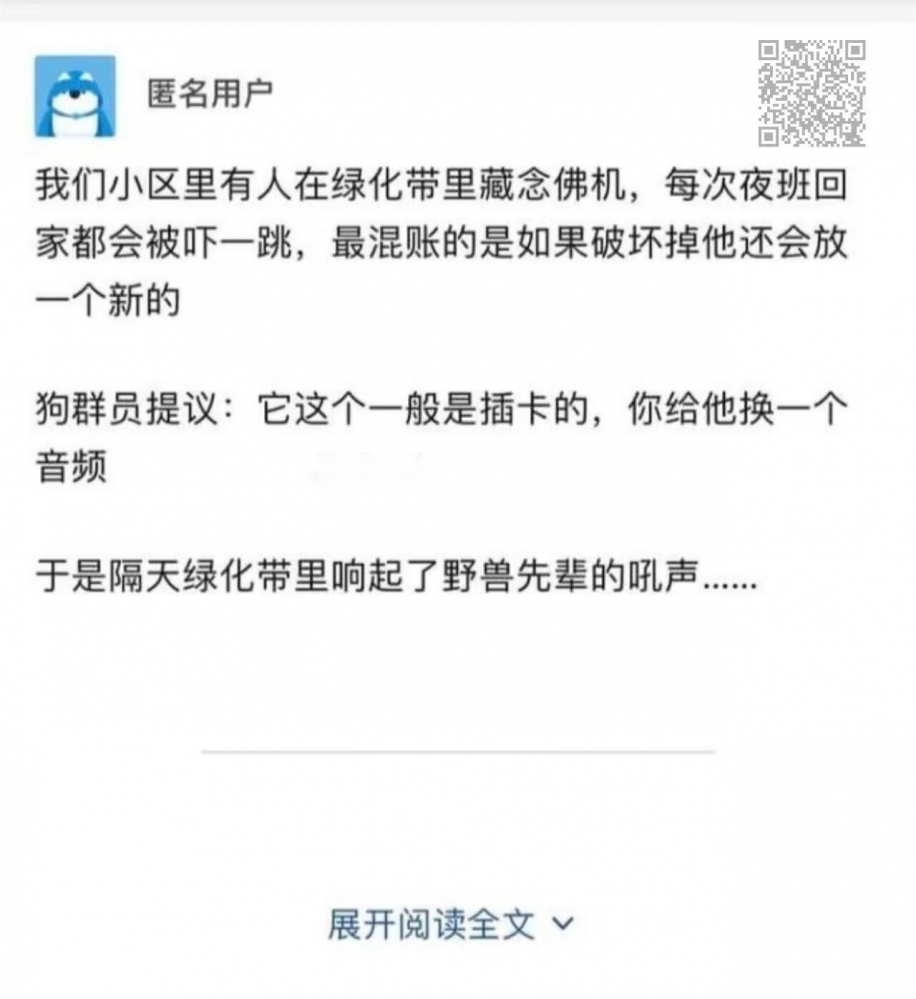Collapse-arrow click beside the expand link
The width and height of the screenshot is (916, 999).
(563, 925)
